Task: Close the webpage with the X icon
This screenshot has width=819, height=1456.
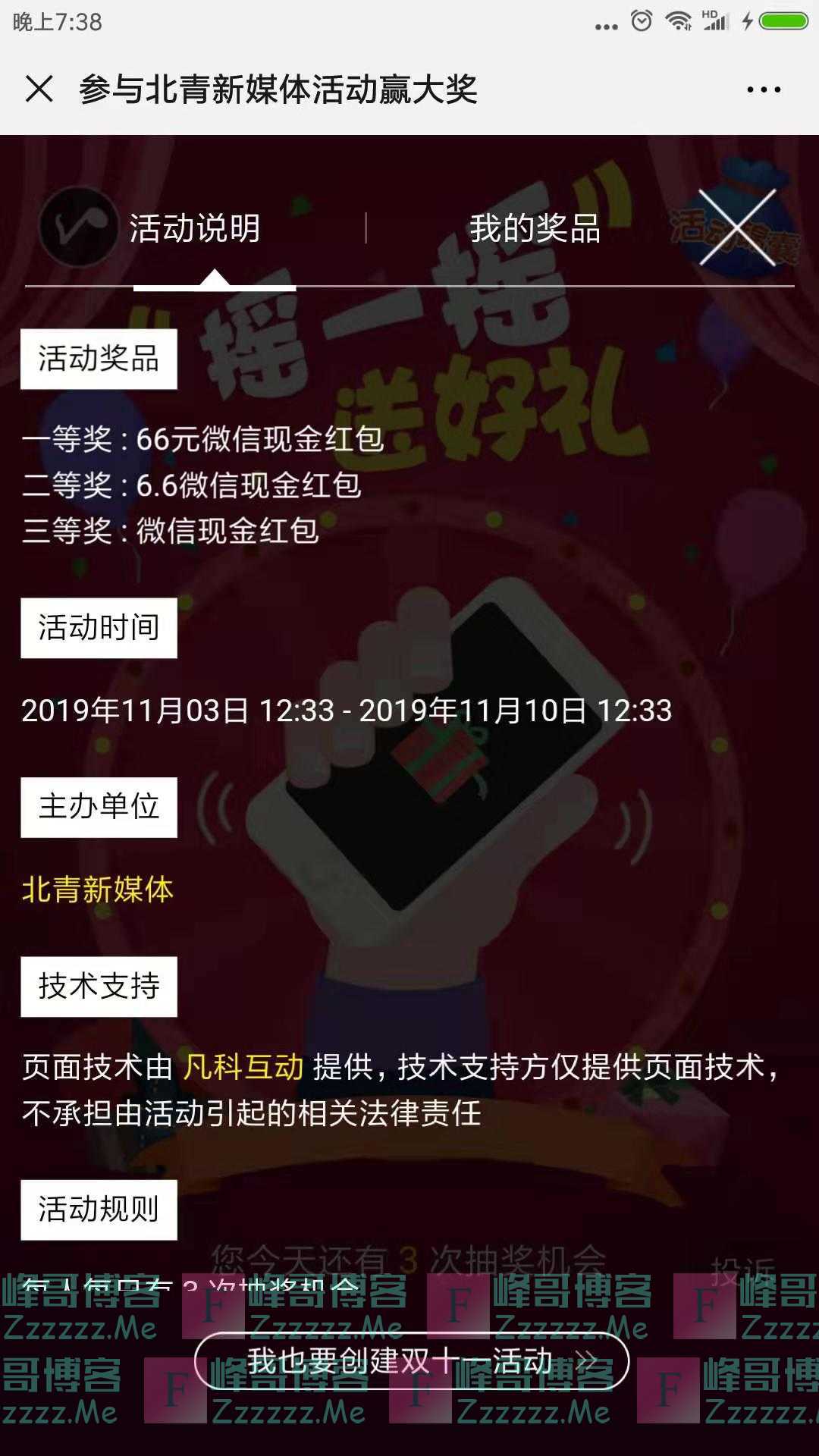Action: pyautogui.click(x=39, y=89)
